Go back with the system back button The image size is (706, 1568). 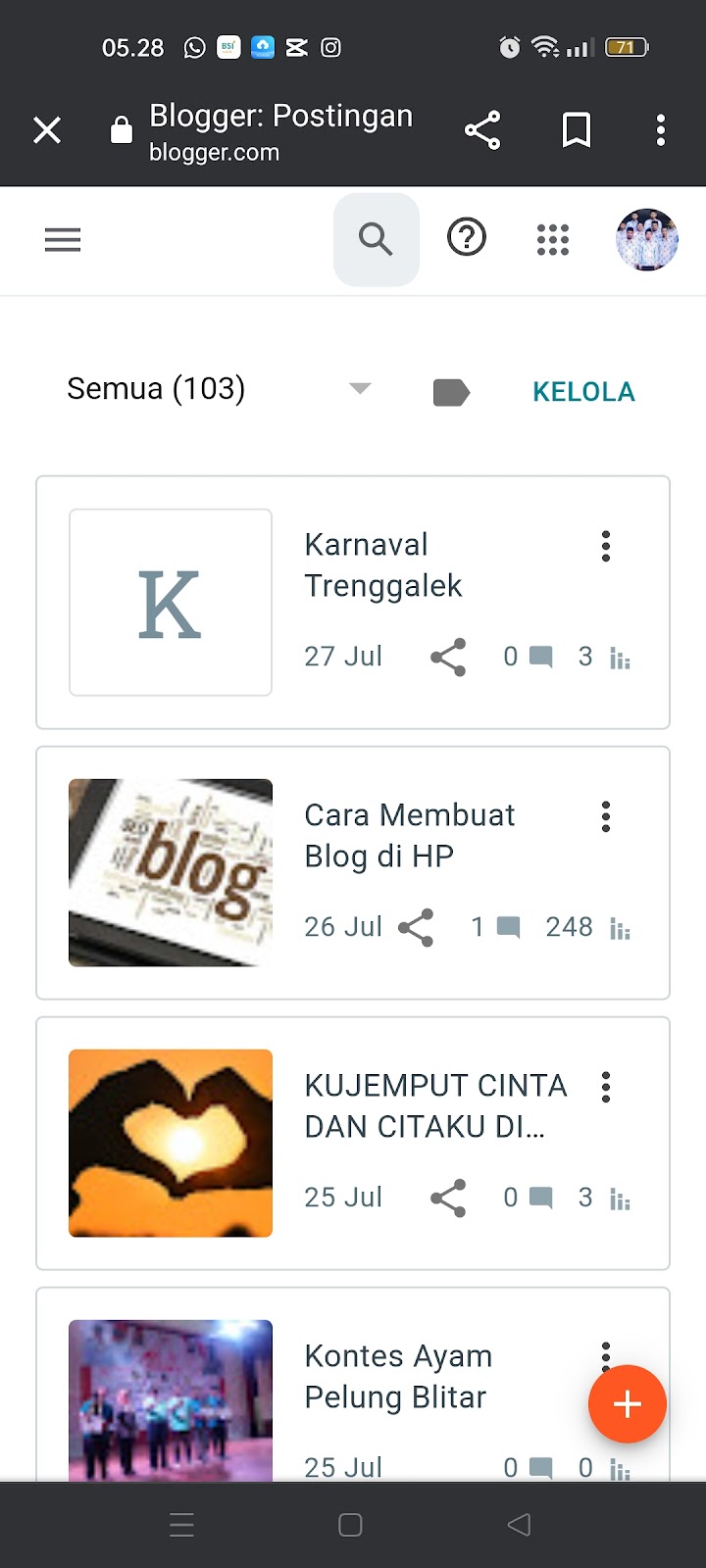click(x=520, y=1524)
